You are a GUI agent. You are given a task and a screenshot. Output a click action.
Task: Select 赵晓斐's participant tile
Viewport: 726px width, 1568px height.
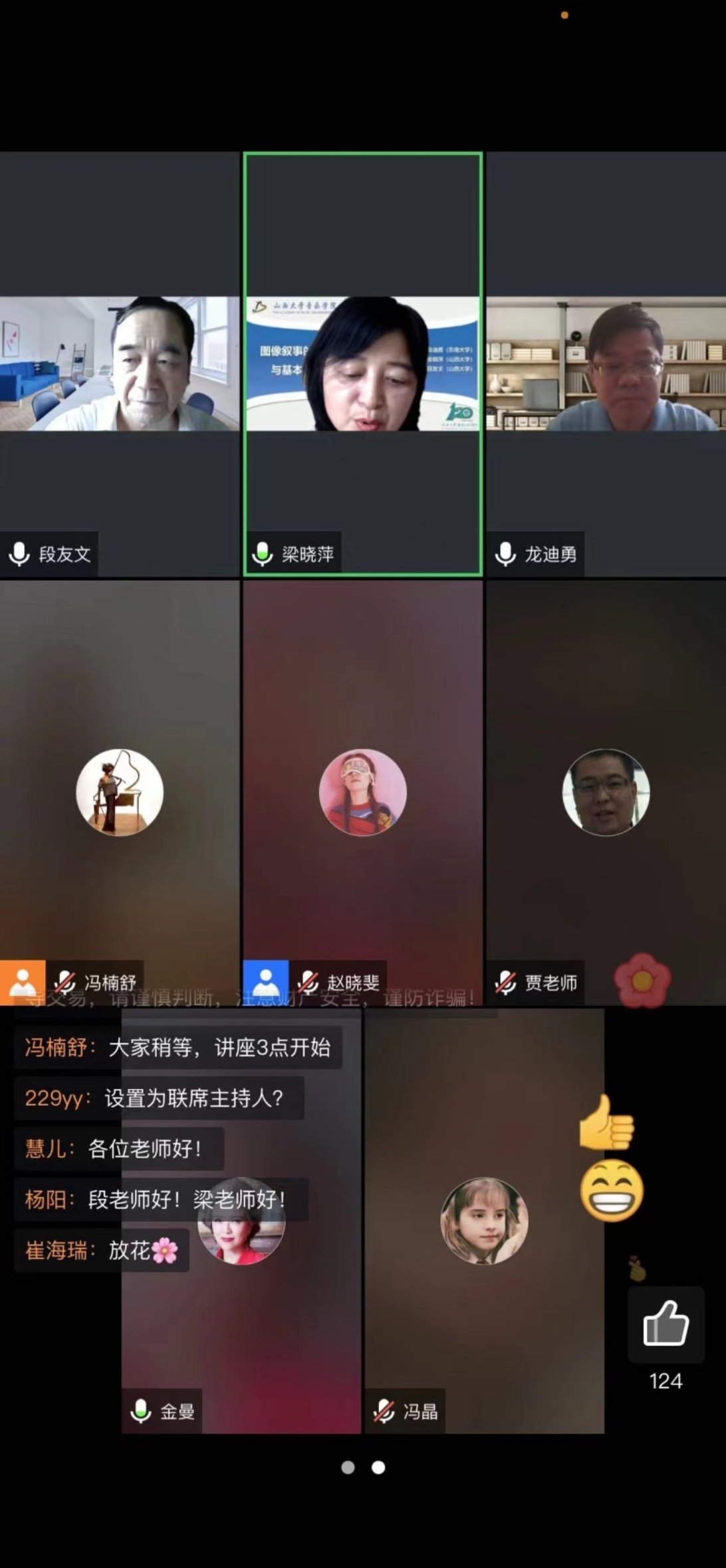click(362, 792)
